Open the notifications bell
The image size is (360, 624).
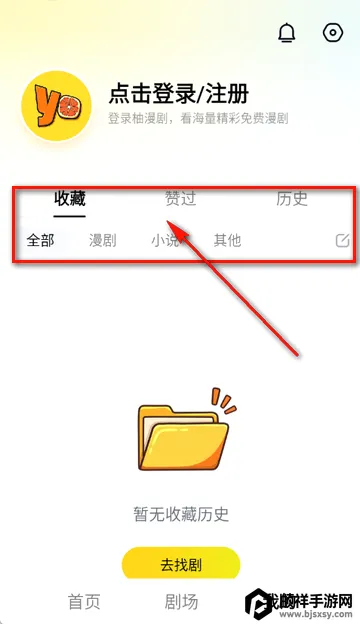pos(286,33)
